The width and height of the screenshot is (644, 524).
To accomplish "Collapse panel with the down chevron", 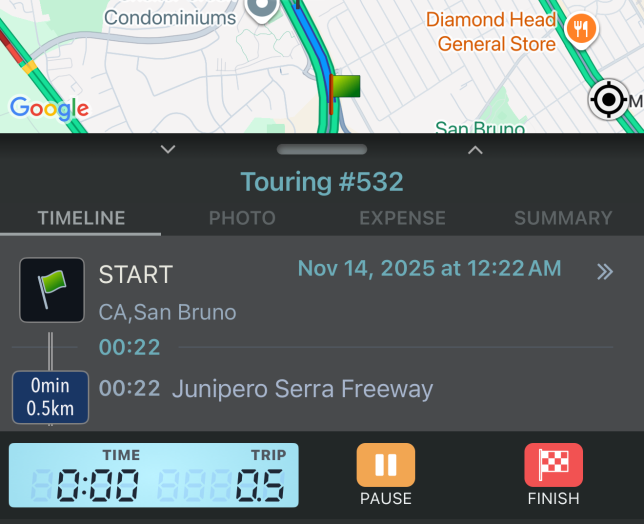I will click(x=168, y=150).
